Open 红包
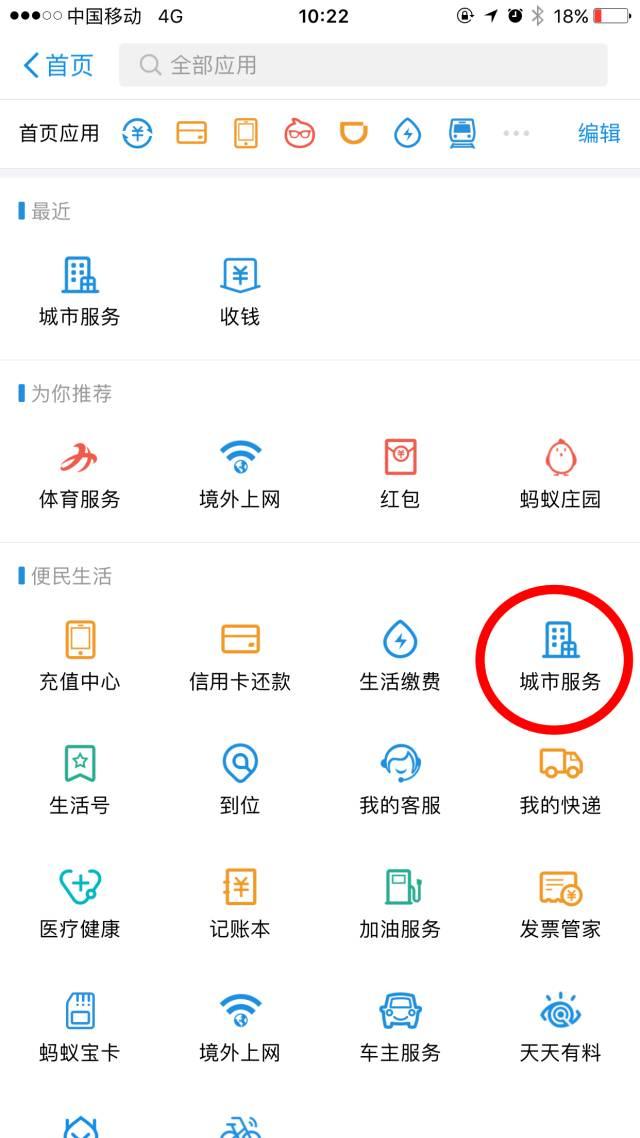 click(x=400, y=472)
